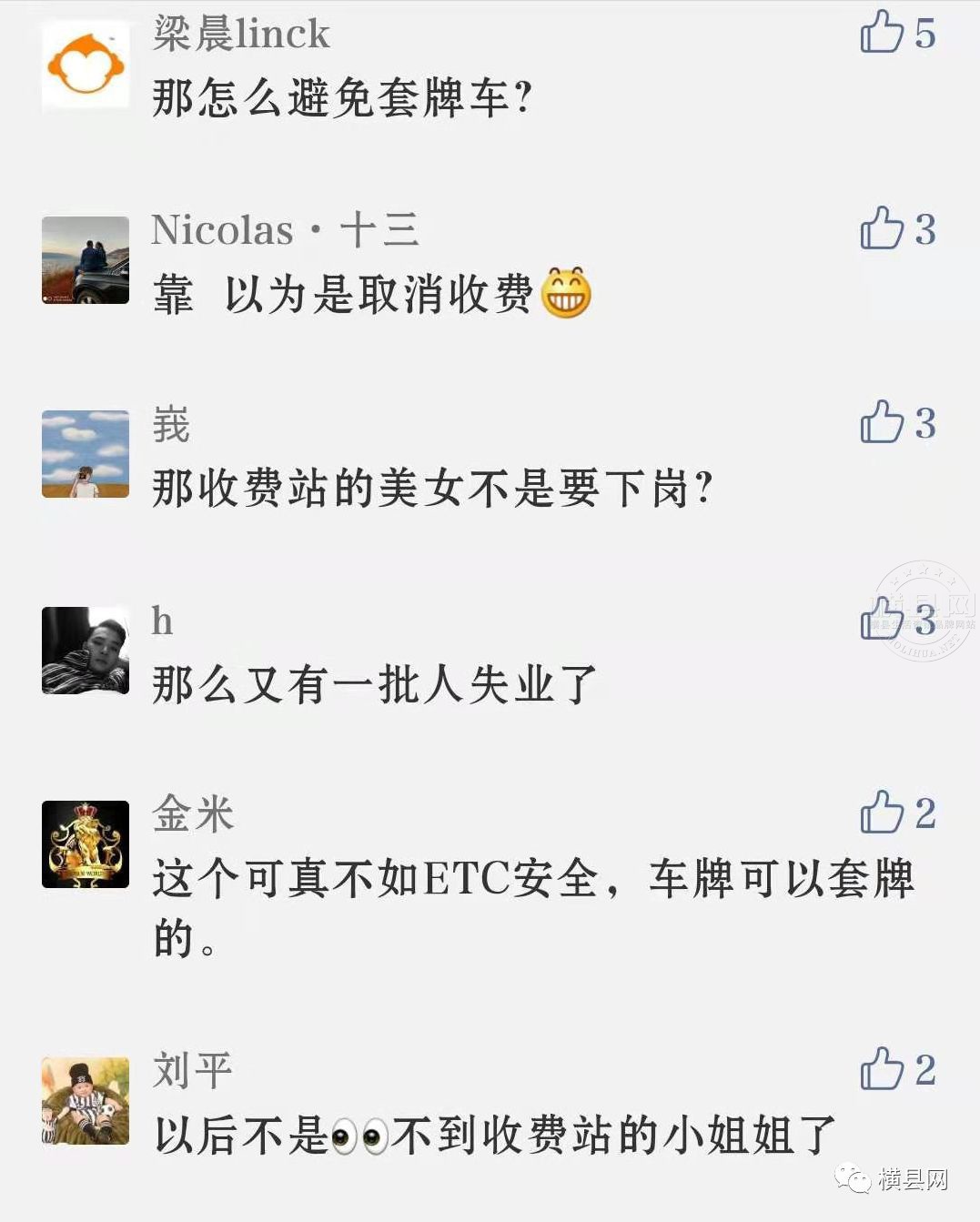This screenshot has height=1222, width=980.
Task: Like 梁晨linck's comment about 套牌车
Action: (882, 33)
